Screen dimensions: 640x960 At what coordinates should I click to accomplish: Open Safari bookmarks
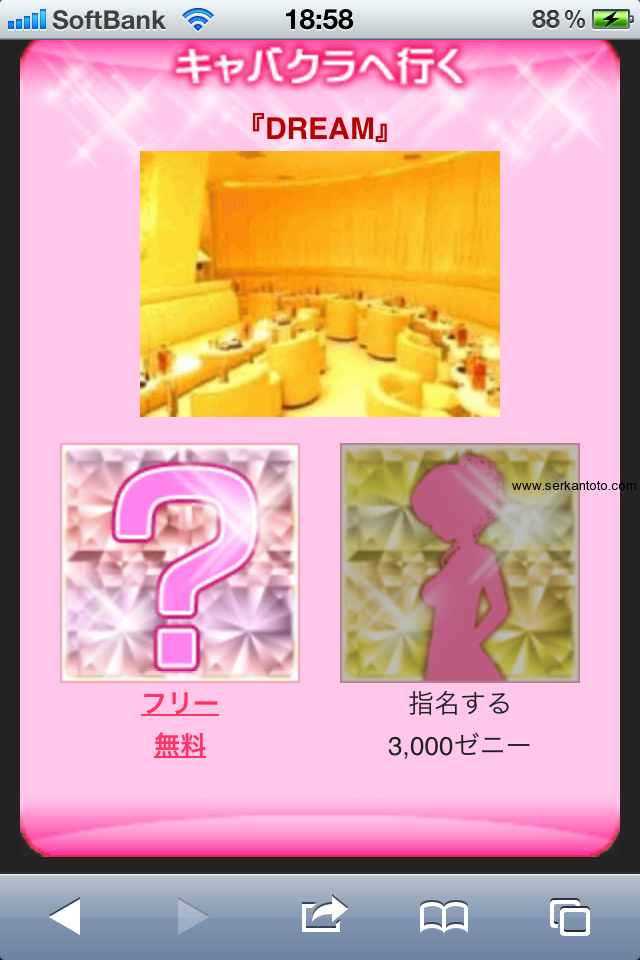(x=444, y=916)
